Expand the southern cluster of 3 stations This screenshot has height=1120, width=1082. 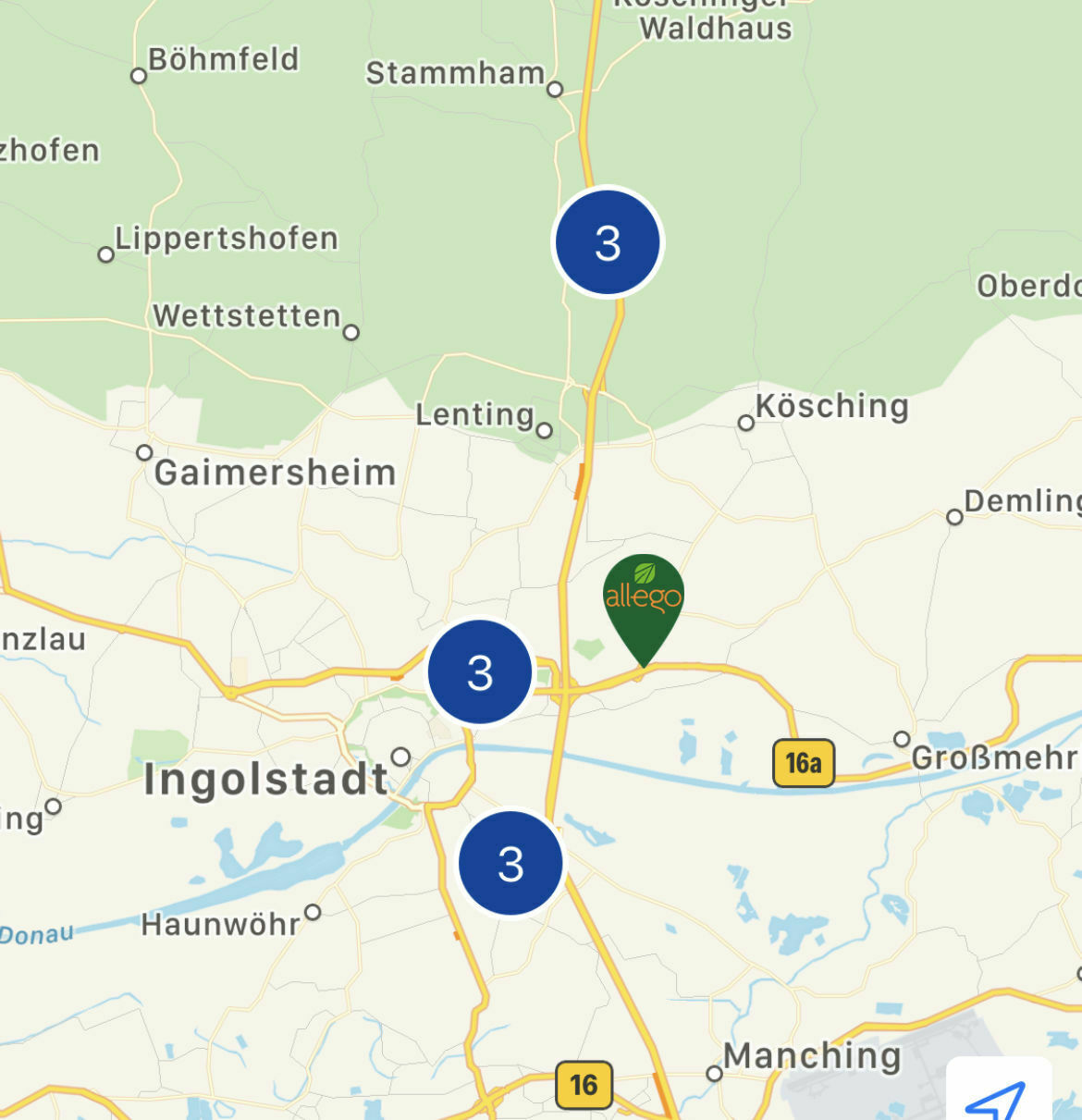510,865
